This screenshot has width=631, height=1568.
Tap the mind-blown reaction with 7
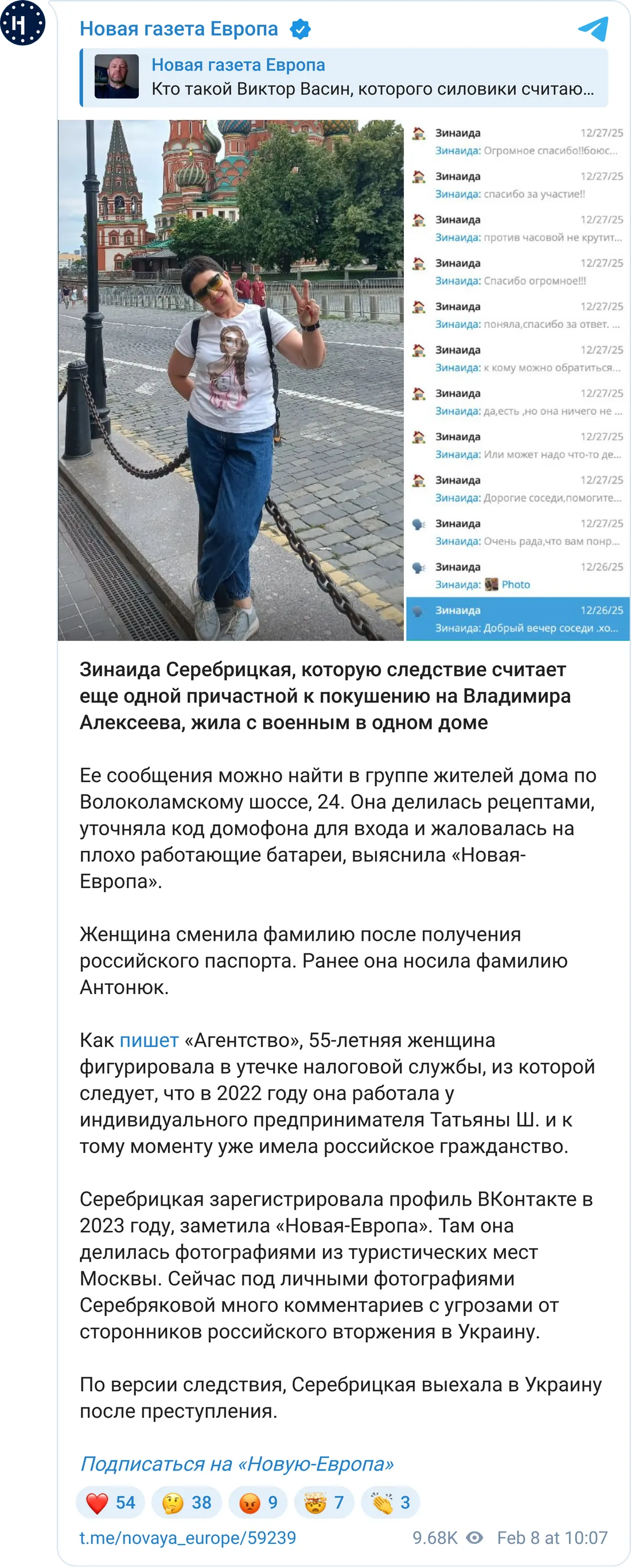pos(324,1503)
